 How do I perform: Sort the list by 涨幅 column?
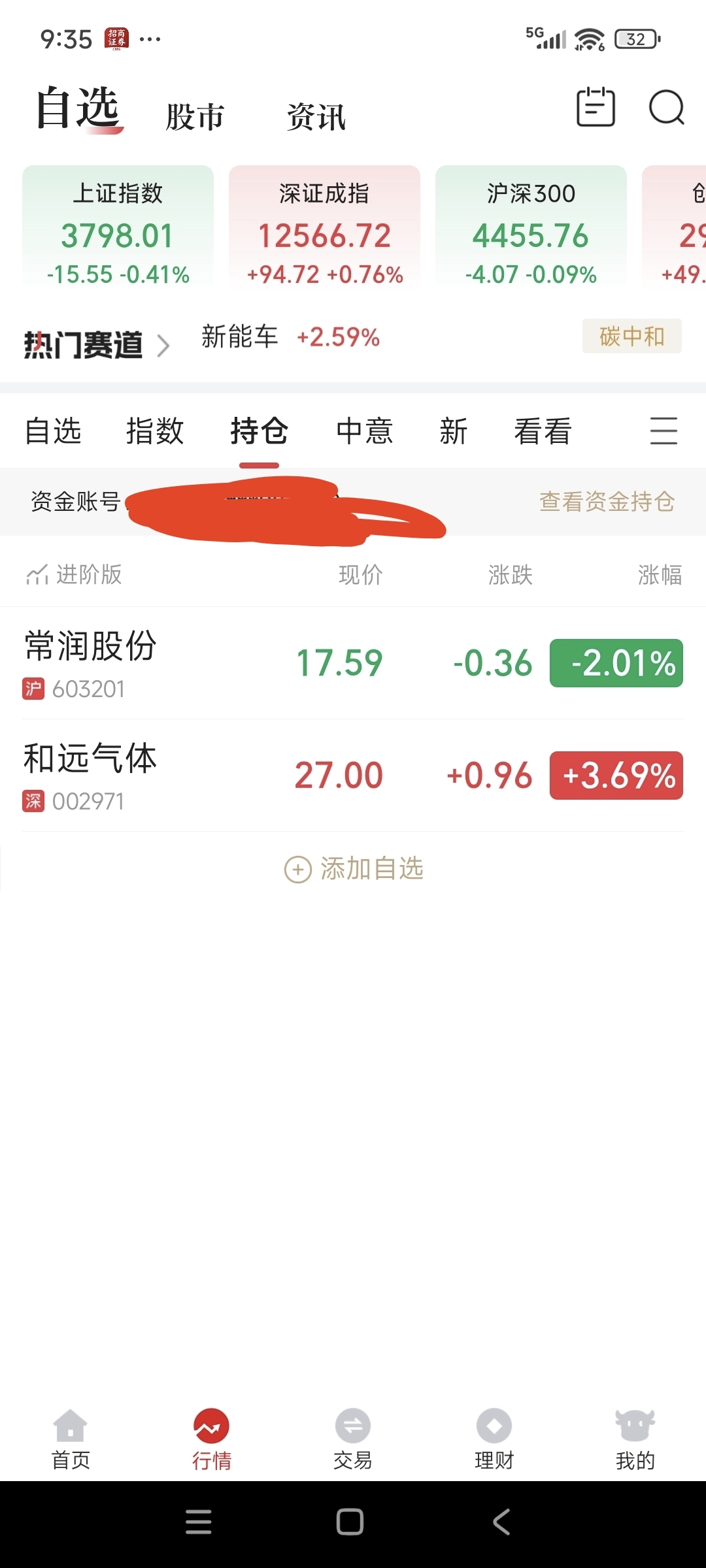point(660,575)
